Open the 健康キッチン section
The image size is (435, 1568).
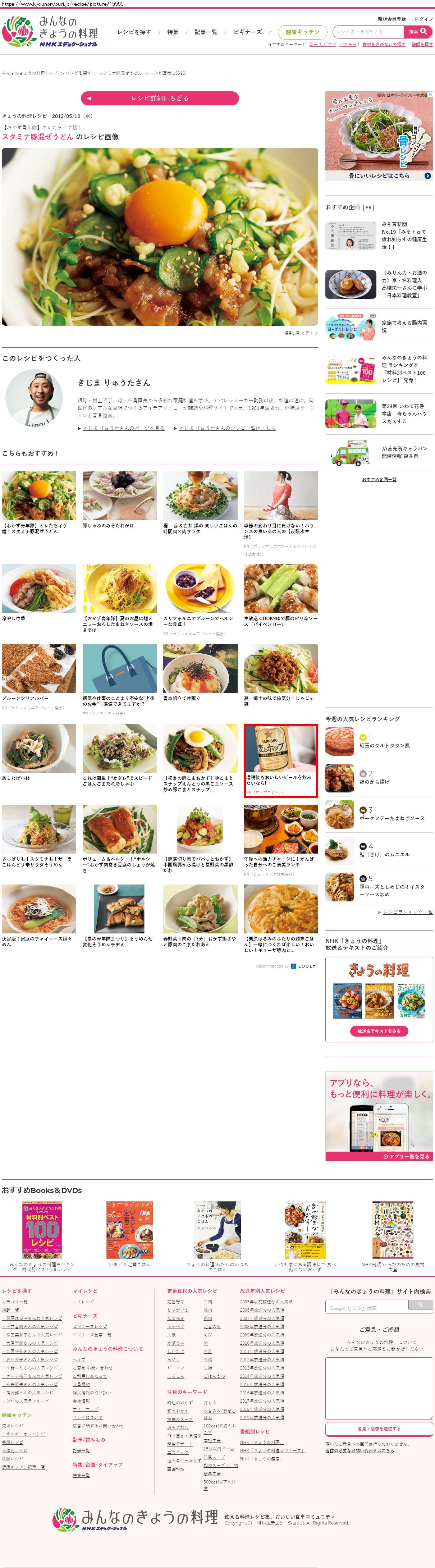pos(302,32)
